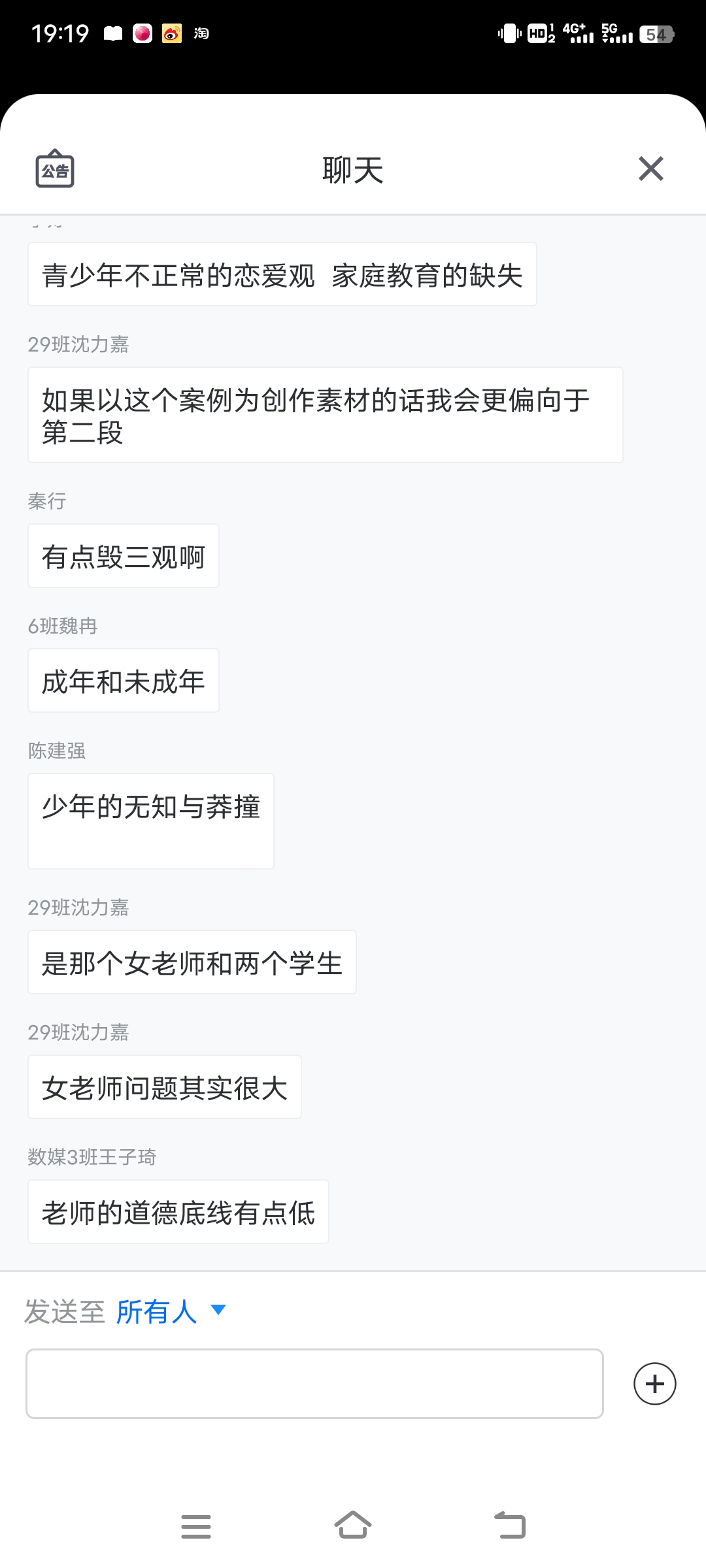Go to the system home screen
706x1568 pixels.
pos(353,1526)
